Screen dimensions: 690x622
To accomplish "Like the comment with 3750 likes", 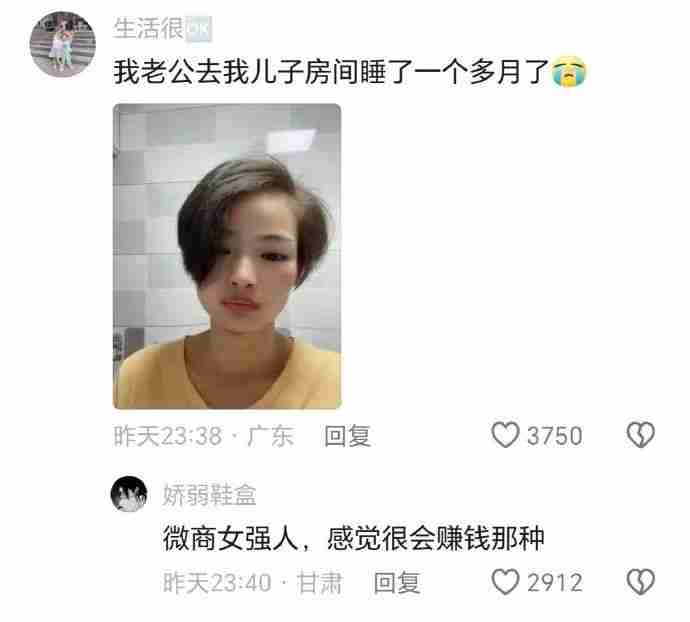I will point(507,436).
